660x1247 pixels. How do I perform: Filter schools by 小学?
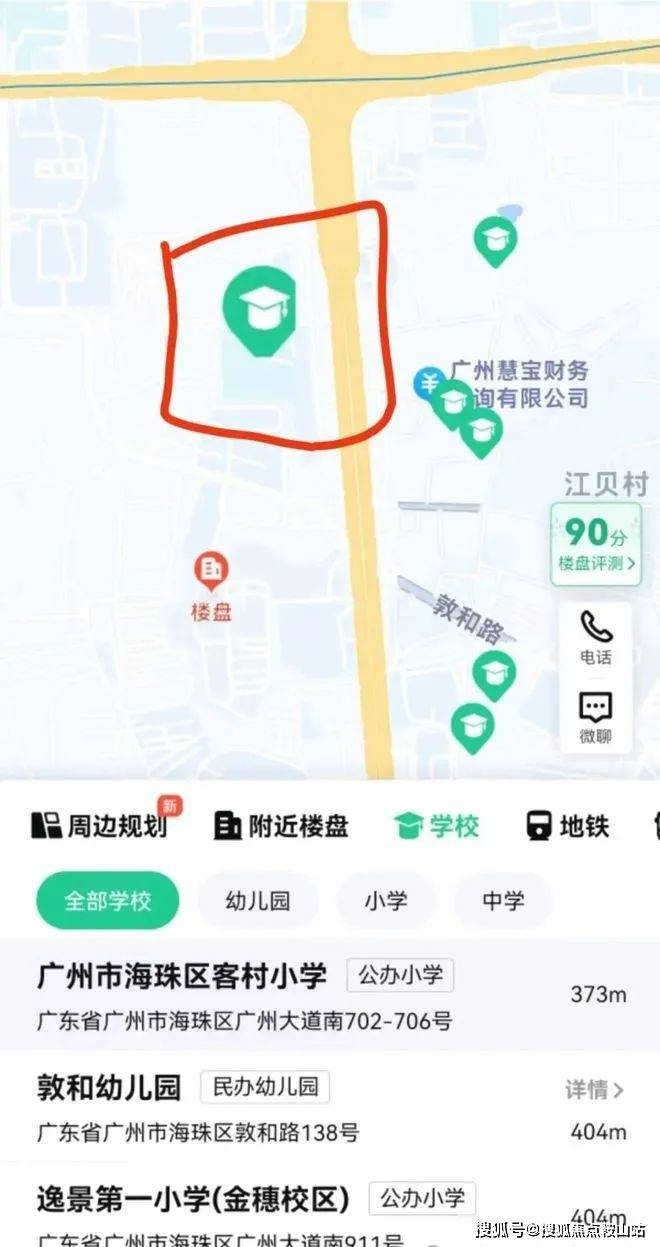(x=386, y=901)
